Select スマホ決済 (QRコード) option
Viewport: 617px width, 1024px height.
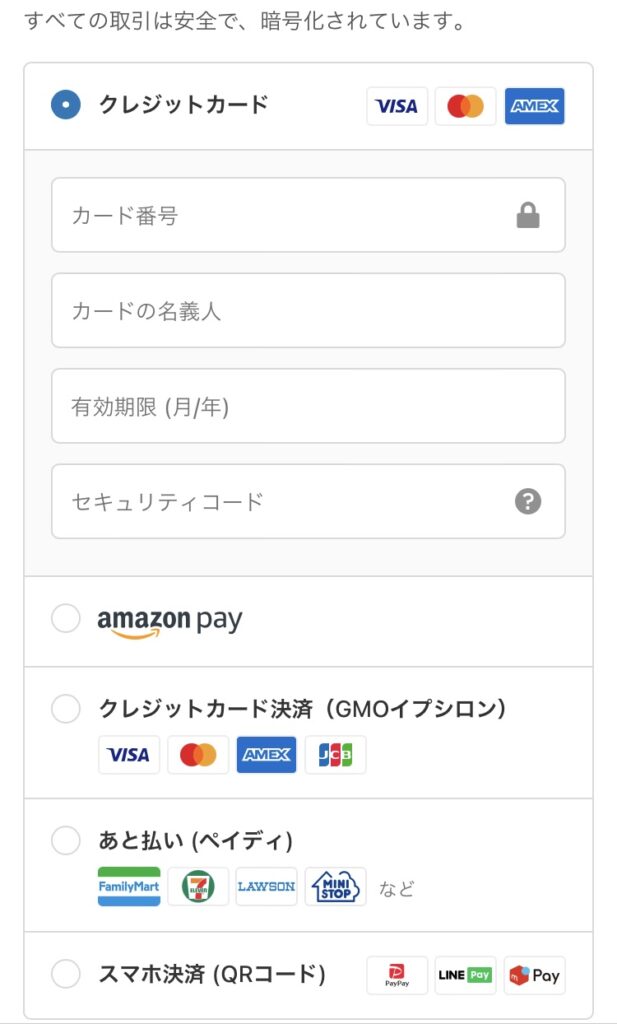[x=66, y=974]
